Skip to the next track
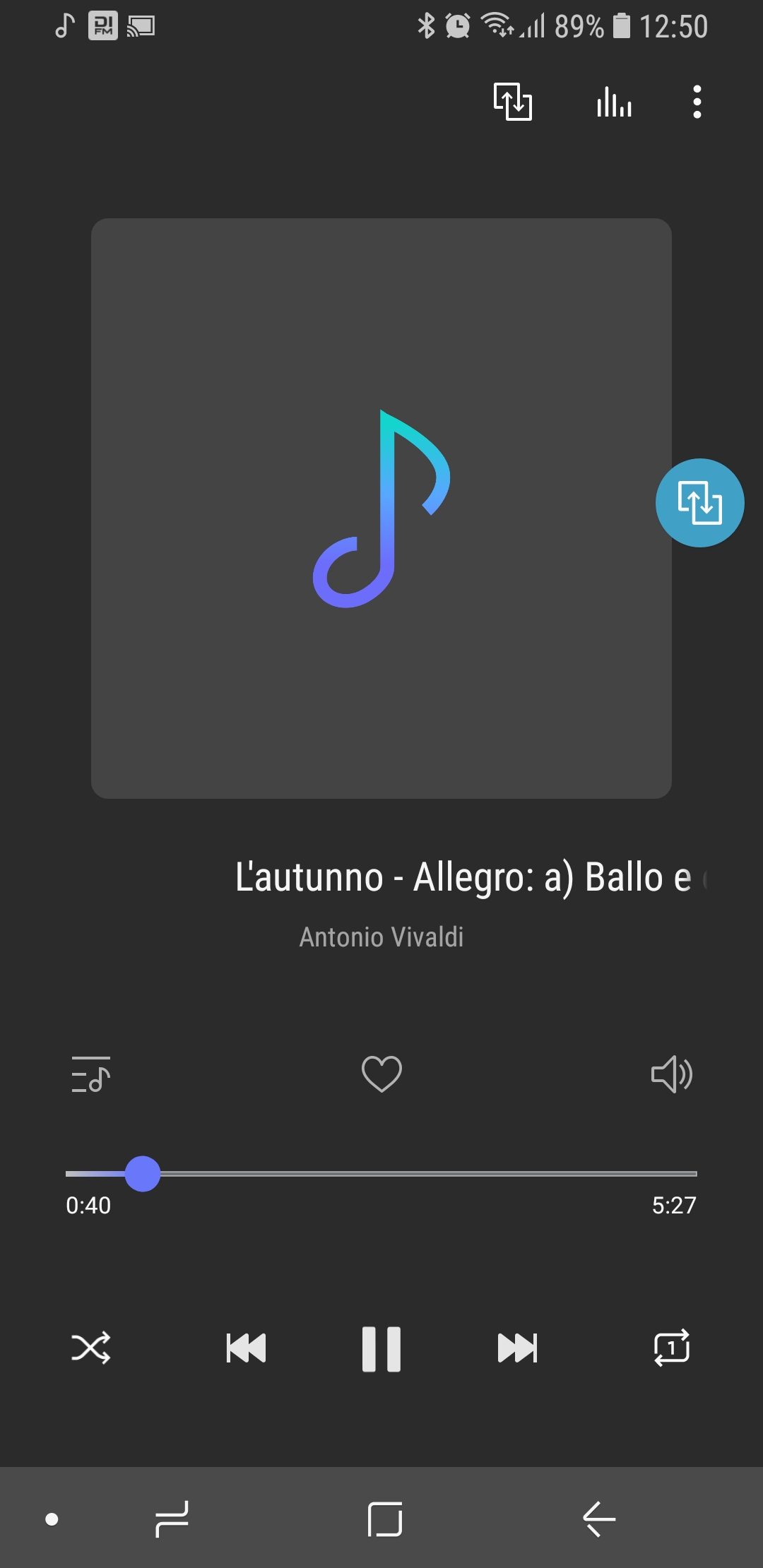Viewport: 763px width, 1568px height. 517,1348
